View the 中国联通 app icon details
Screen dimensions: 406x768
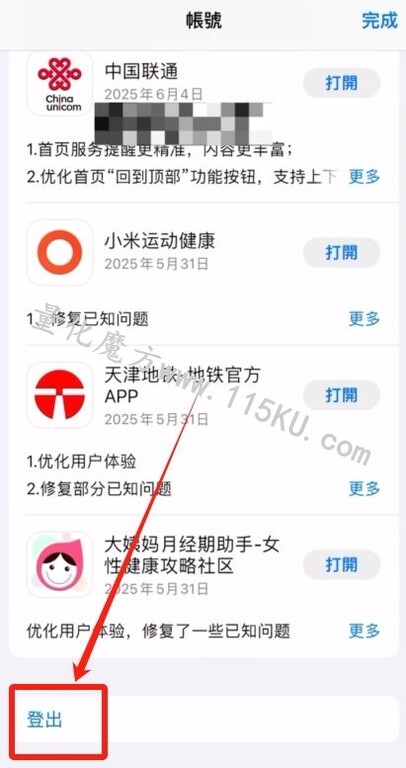coord(59,83)
